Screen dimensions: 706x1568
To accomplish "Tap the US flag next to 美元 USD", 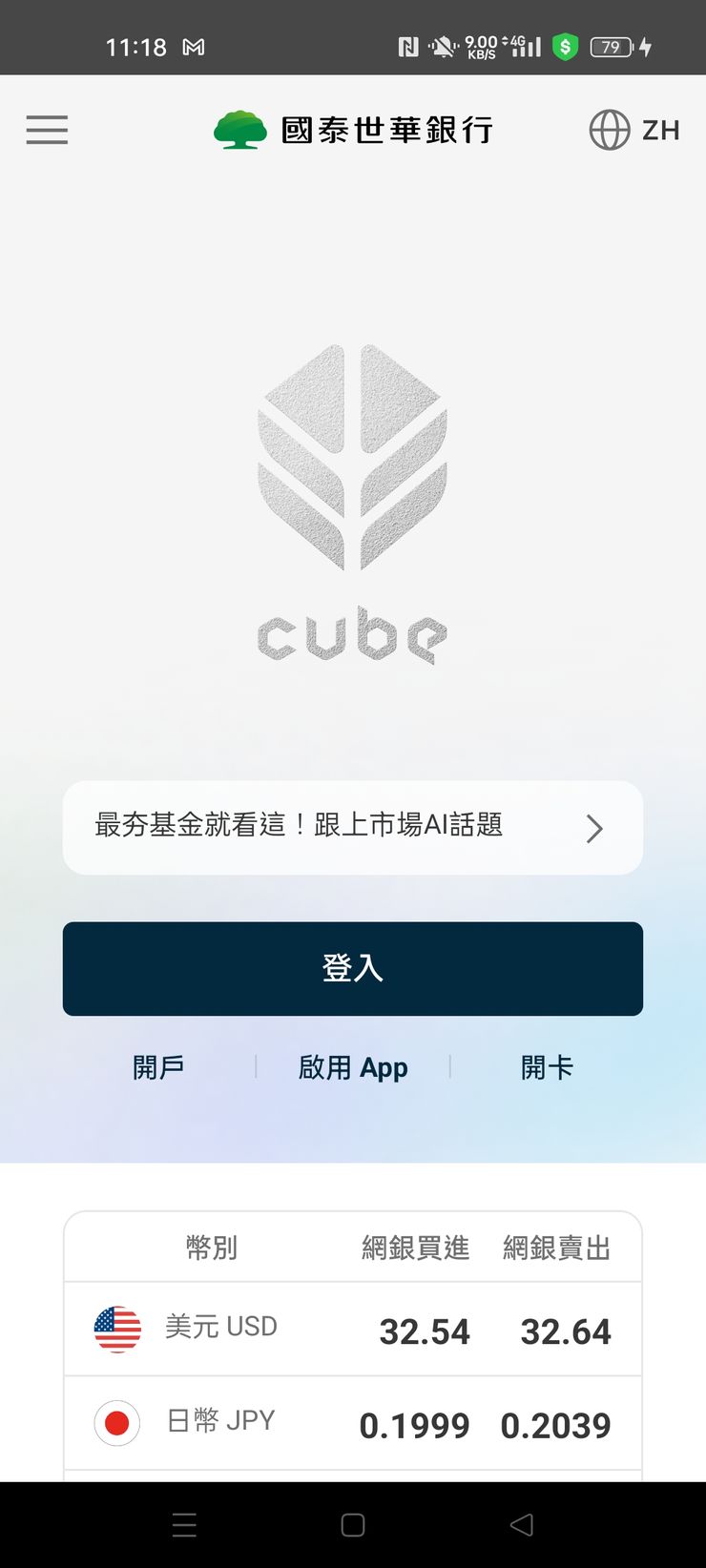I will (116, 1327).
